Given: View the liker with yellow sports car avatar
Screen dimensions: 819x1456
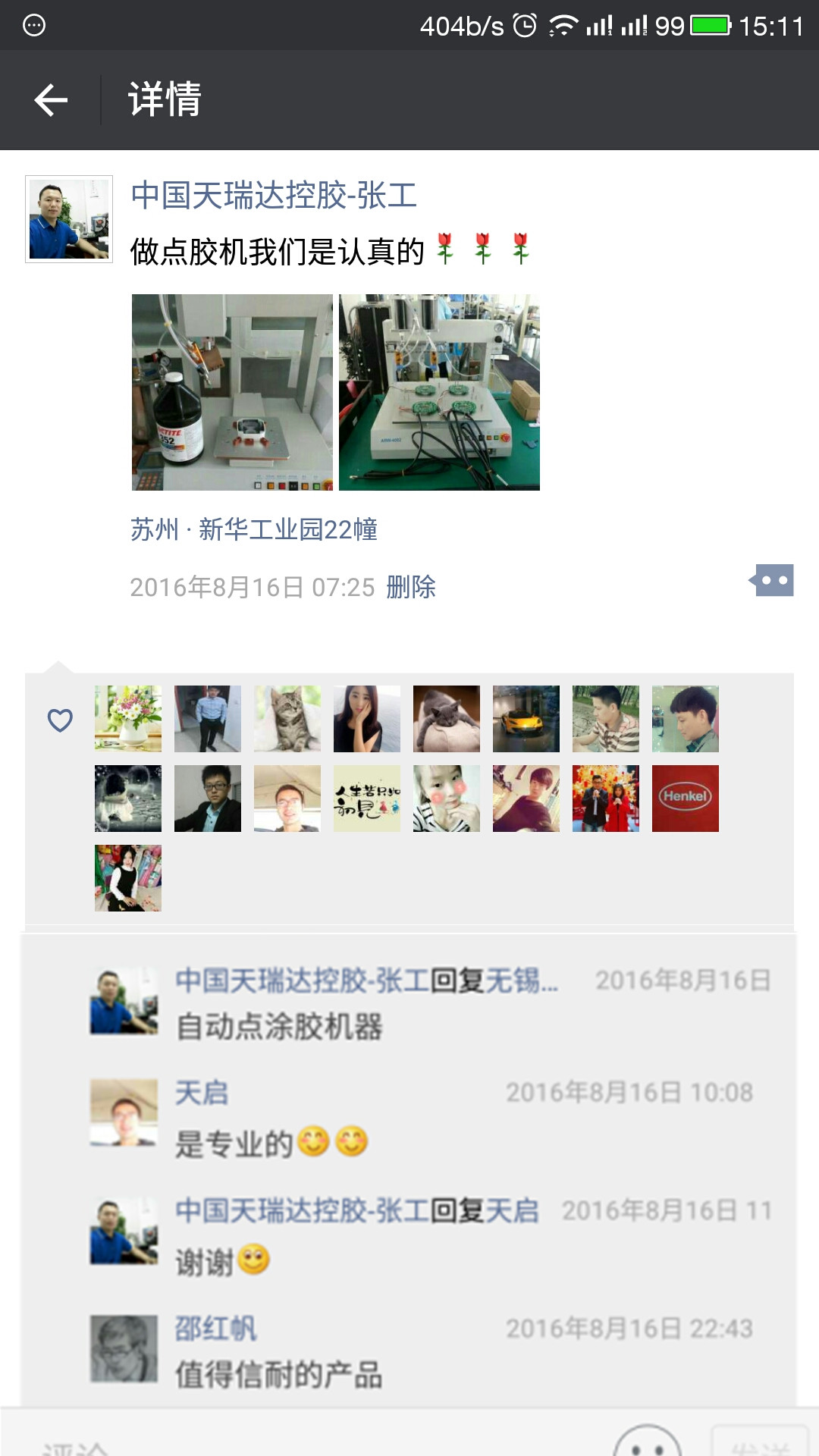Looking at the screenshot, I should 526,719.
